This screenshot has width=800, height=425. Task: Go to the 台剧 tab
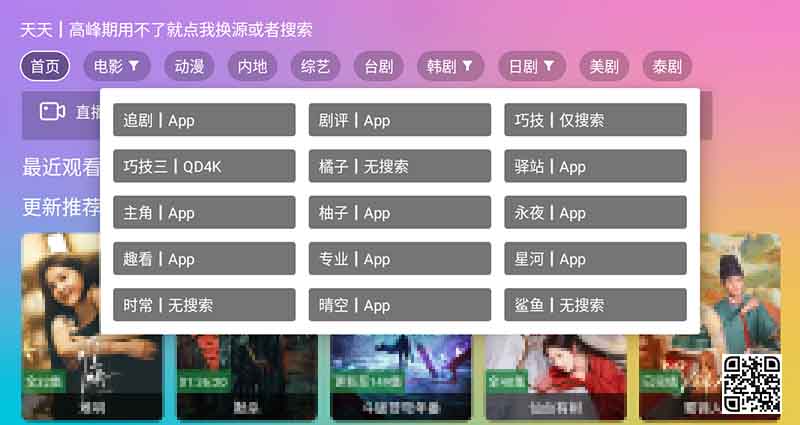coord(378,67)
